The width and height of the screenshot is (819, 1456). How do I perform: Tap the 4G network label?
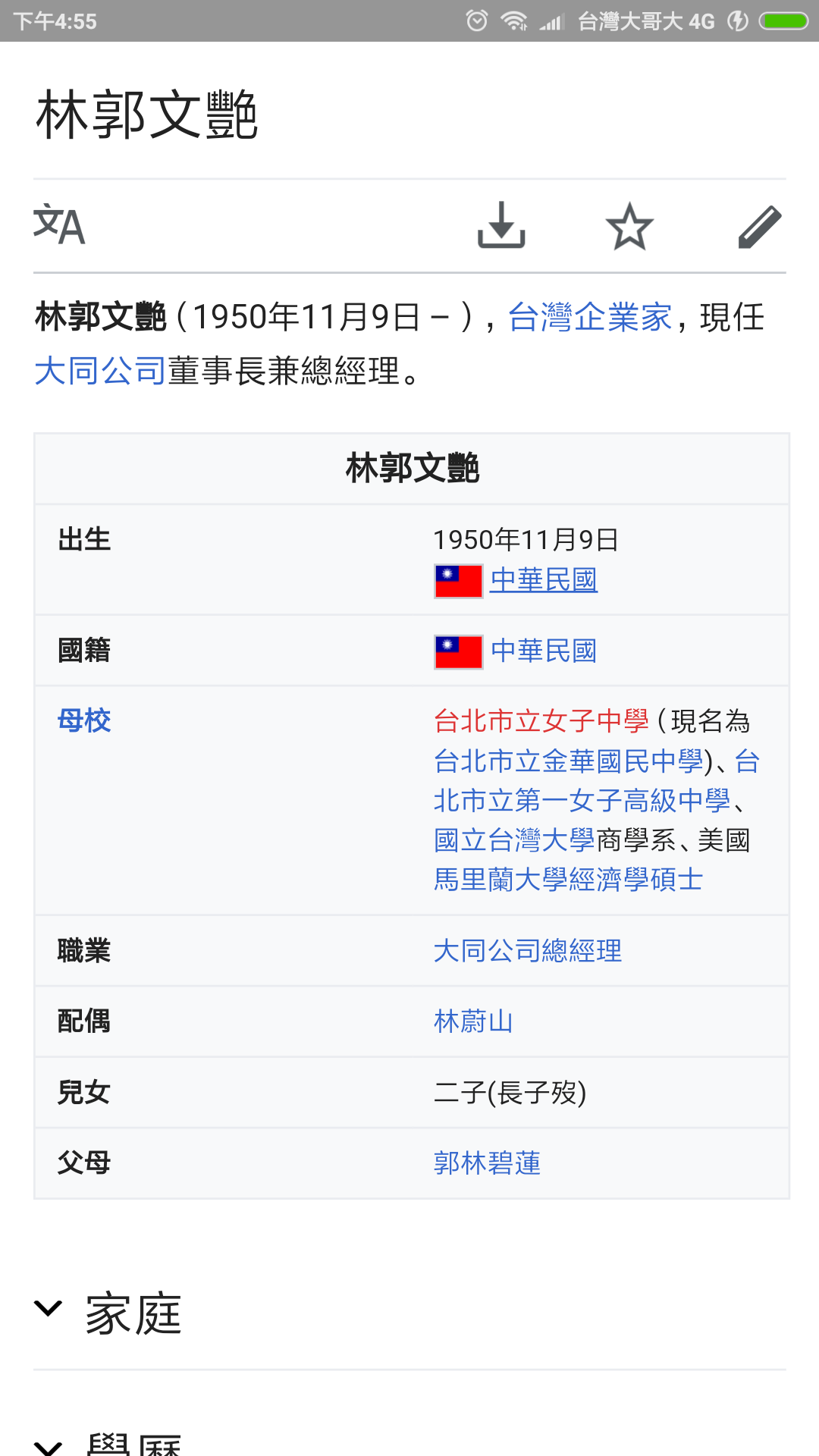pyautogui.click(x=701, y=20)
